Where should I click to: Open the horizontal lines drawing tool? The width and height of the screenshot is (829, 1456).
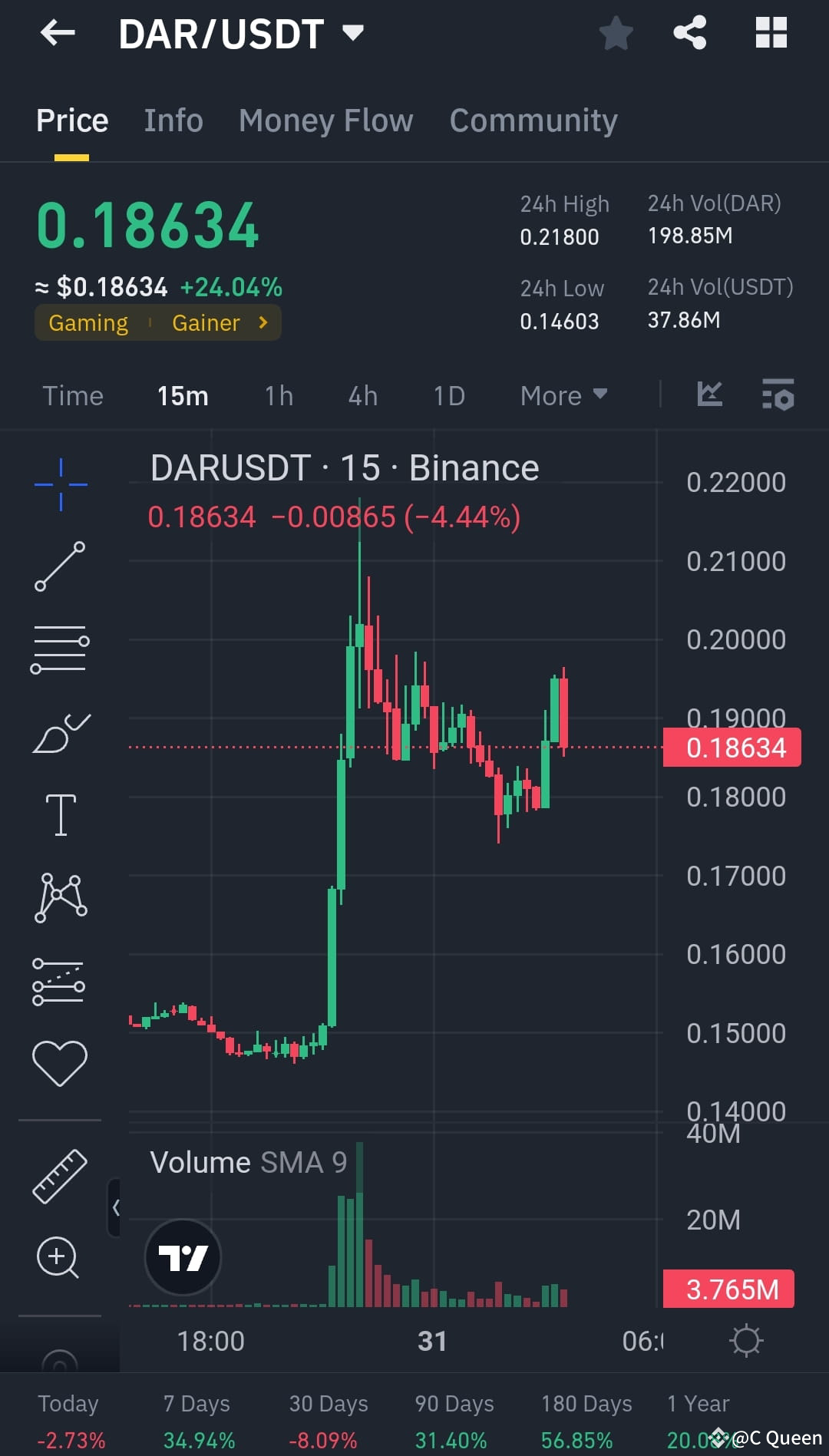60,649
